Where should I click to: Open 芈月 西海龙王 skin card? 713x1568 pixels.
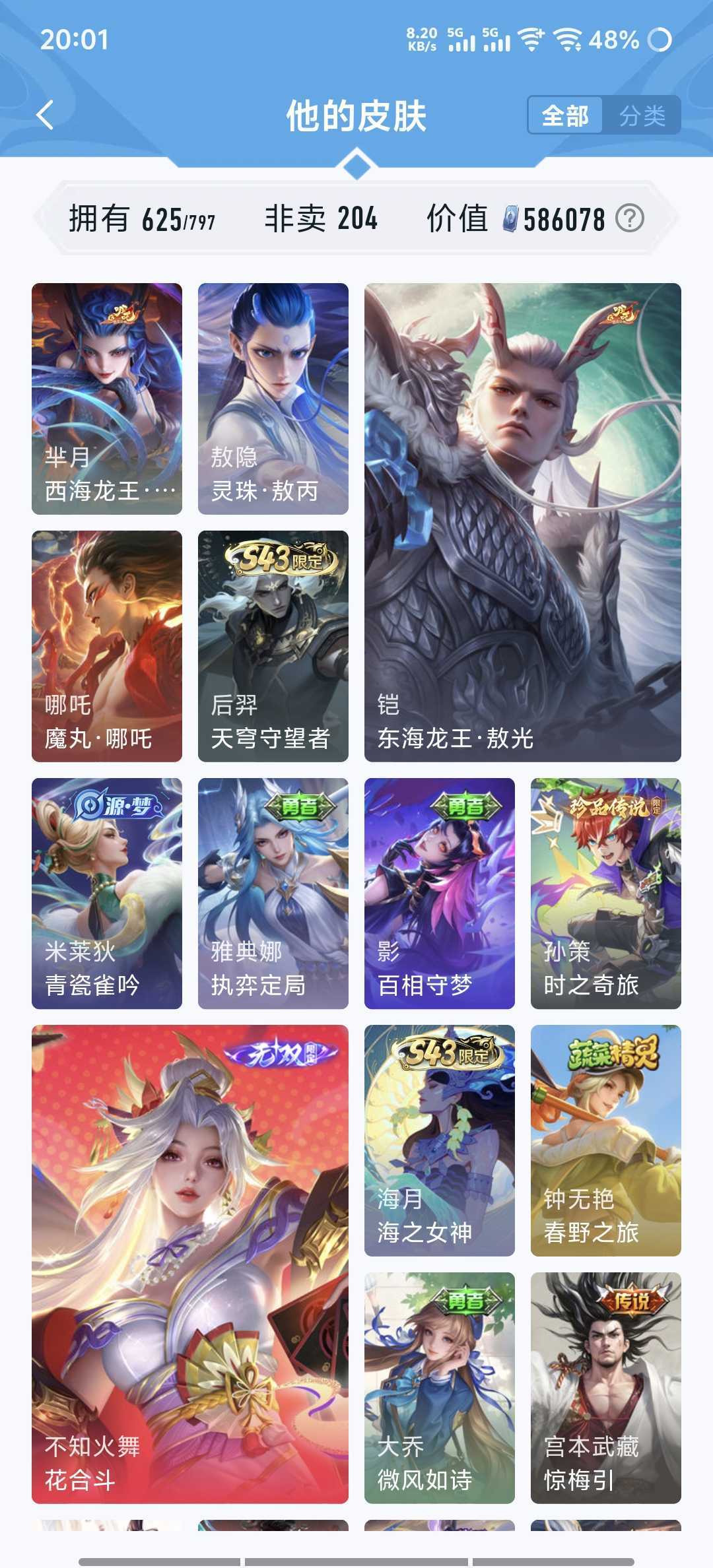point(107,399)
